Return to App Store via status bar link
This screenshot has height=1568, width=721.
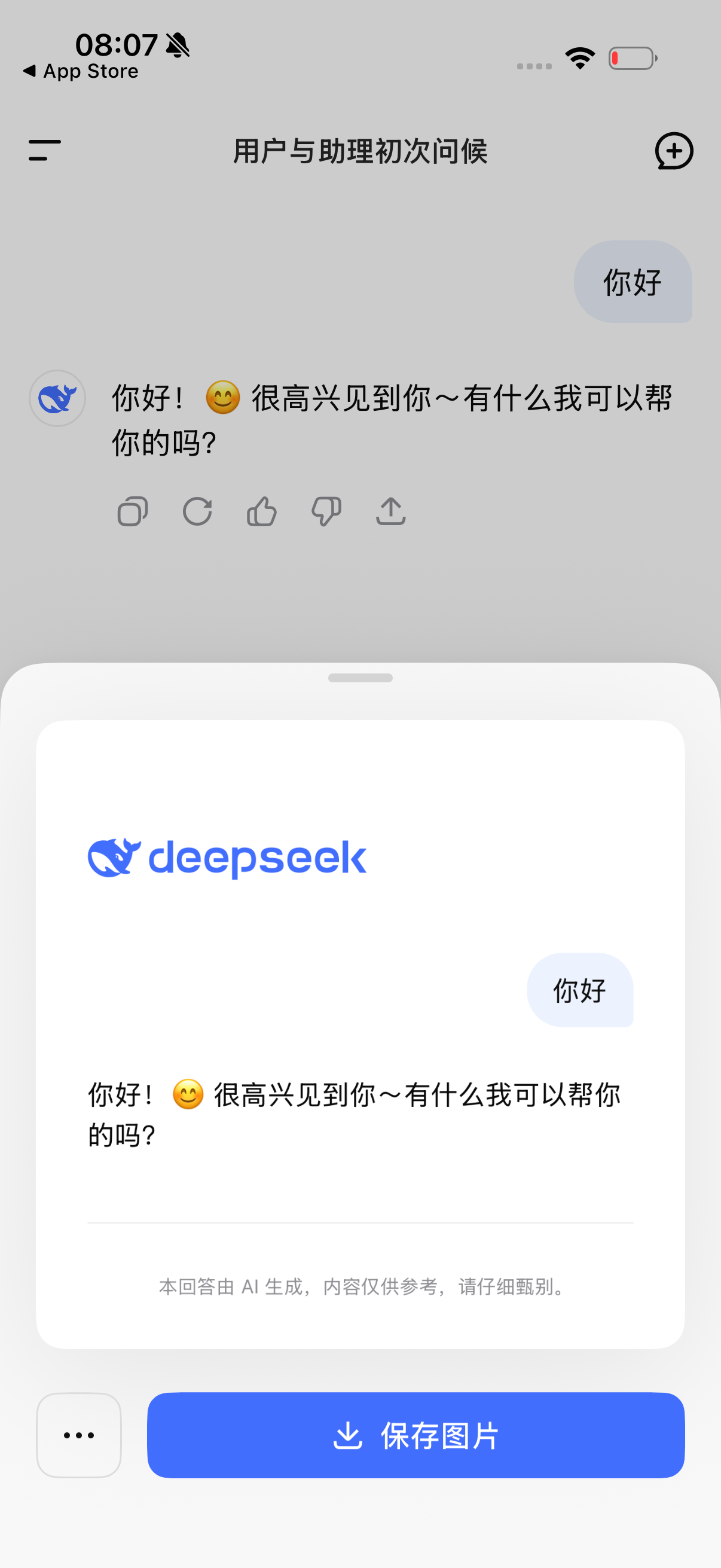(x=81, y=71)
